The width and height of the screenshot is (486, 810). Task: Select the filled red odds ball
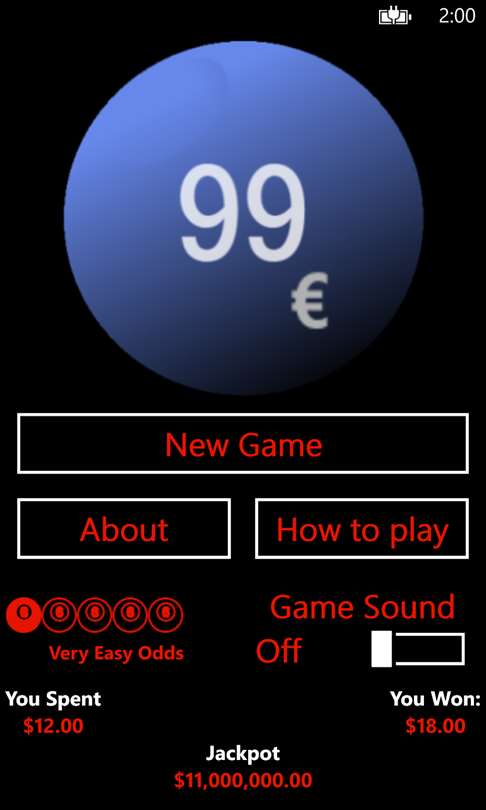pyautogui.click(x=23, y=615)
